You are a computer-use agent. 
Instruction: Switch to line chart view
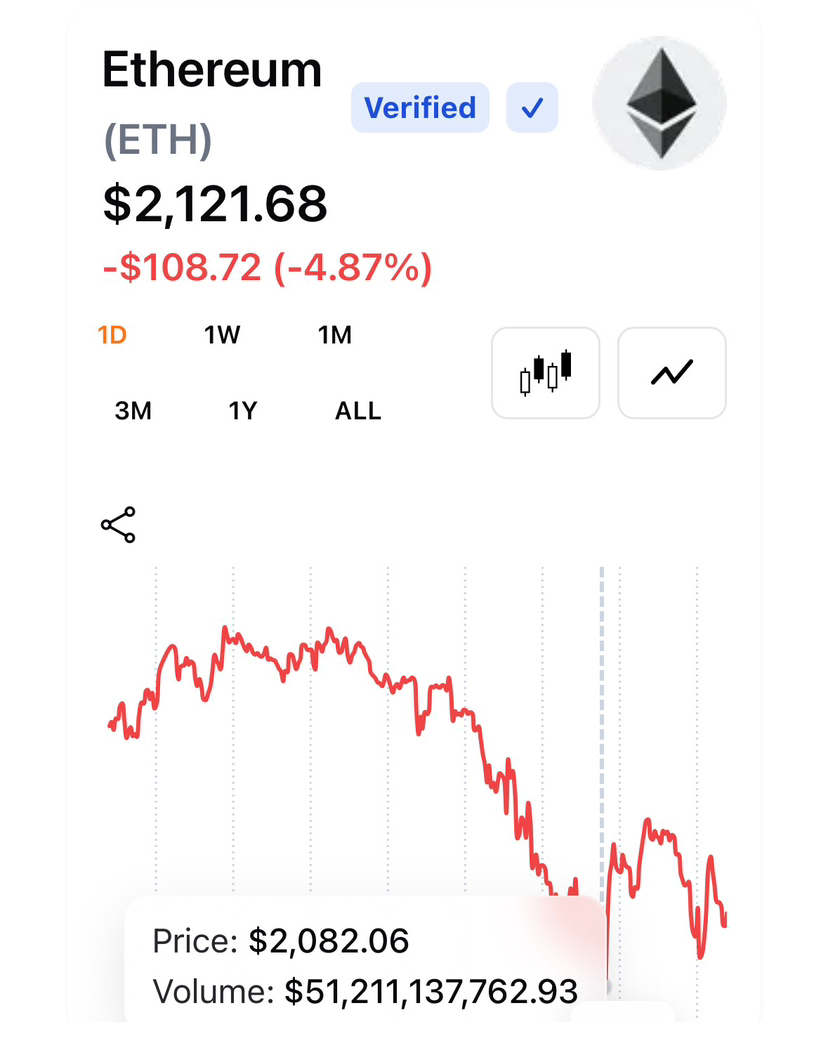(672, 373)
